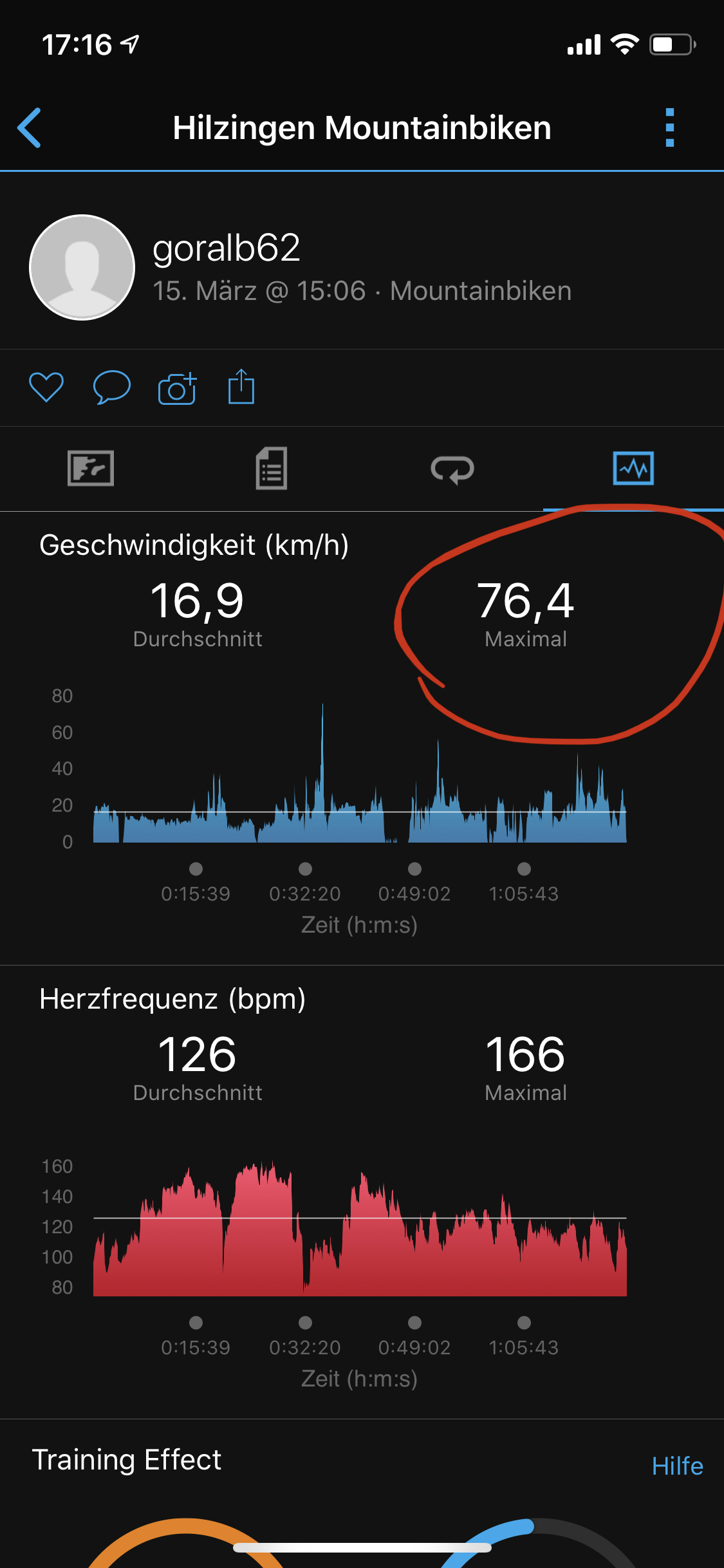Open Hilfe for Training Effect
724x1568 pixels.
(677, 1466)
